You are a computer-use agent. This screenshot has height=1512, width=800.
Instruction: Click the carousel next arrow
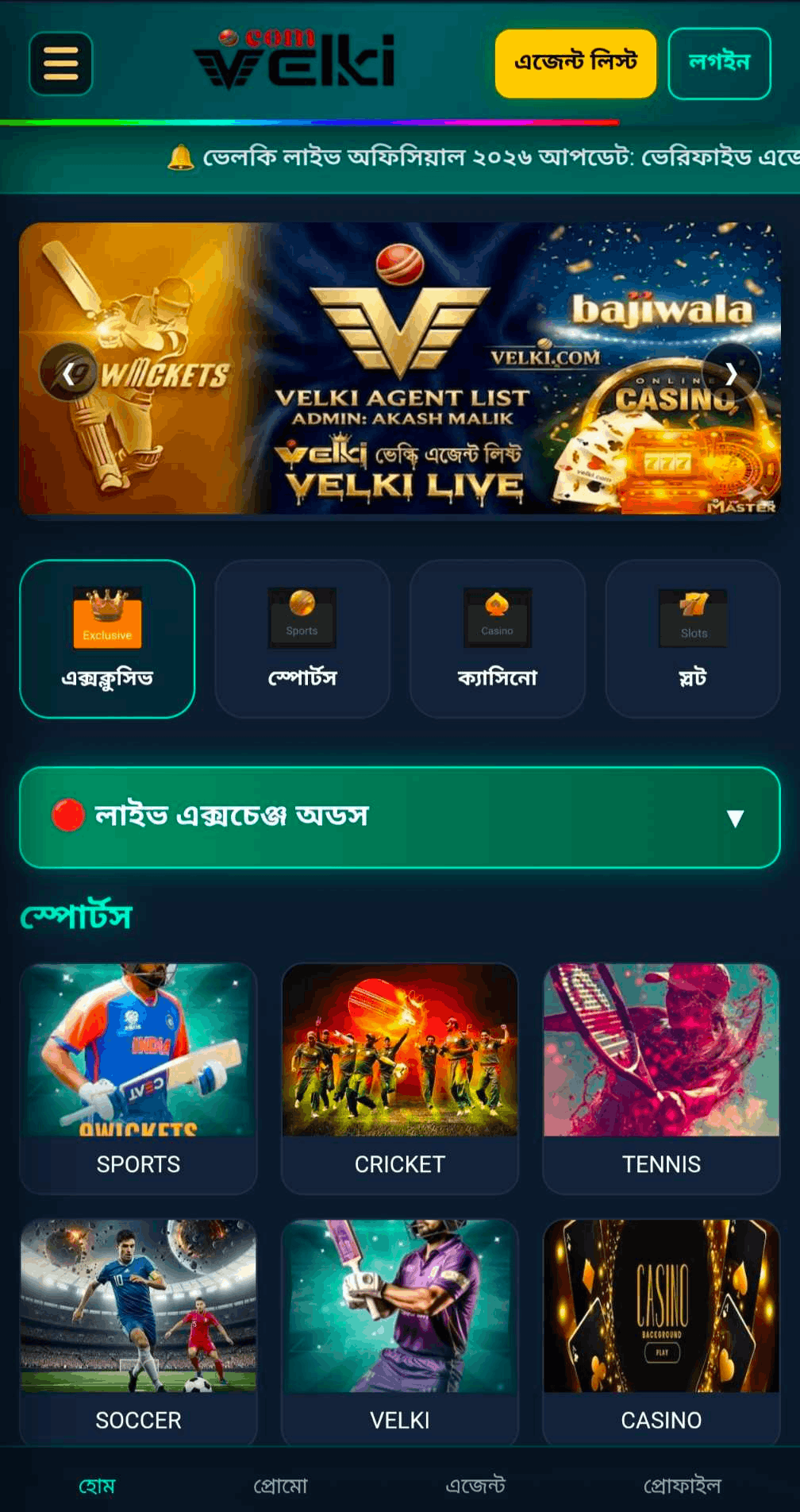(x=730, y=374)
